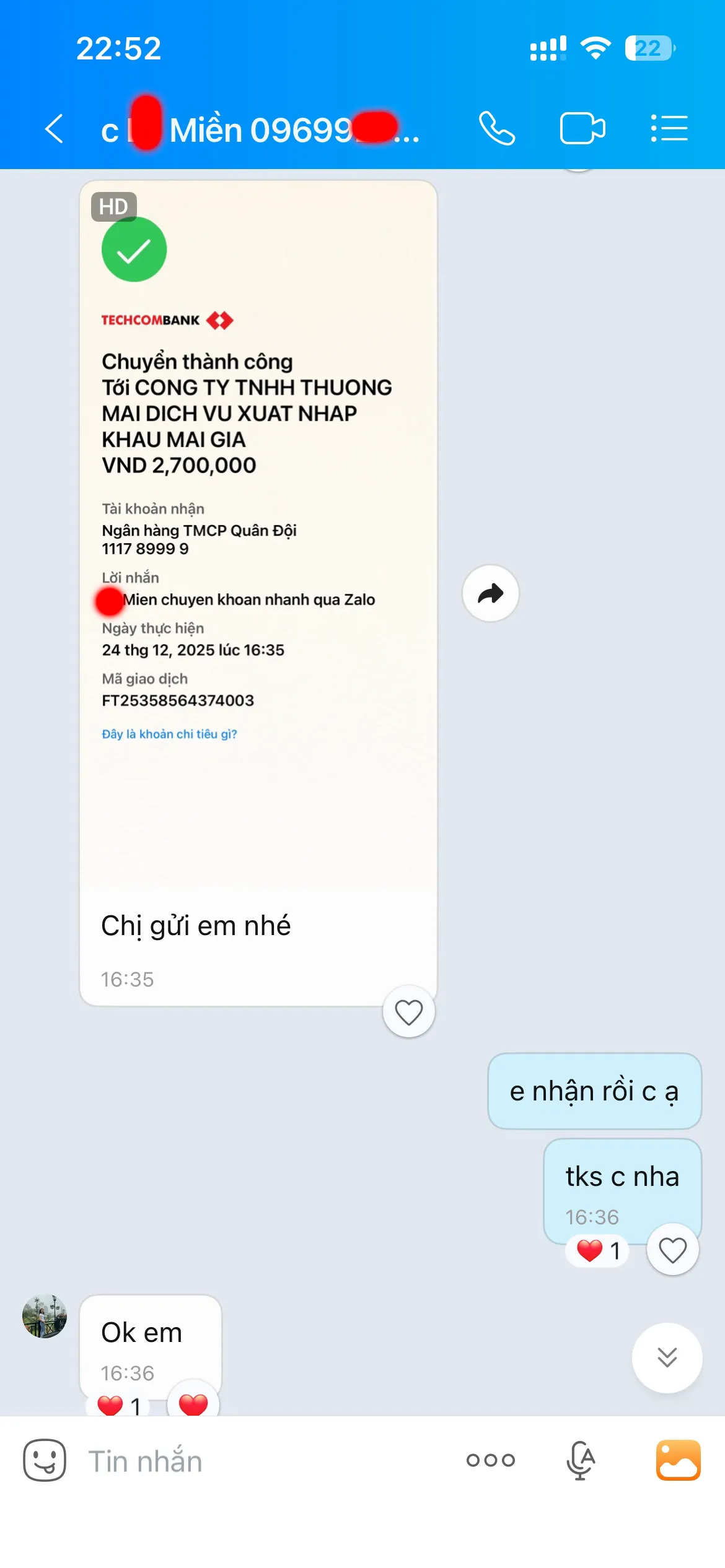Open more attachment options

tap(490, 1460)
